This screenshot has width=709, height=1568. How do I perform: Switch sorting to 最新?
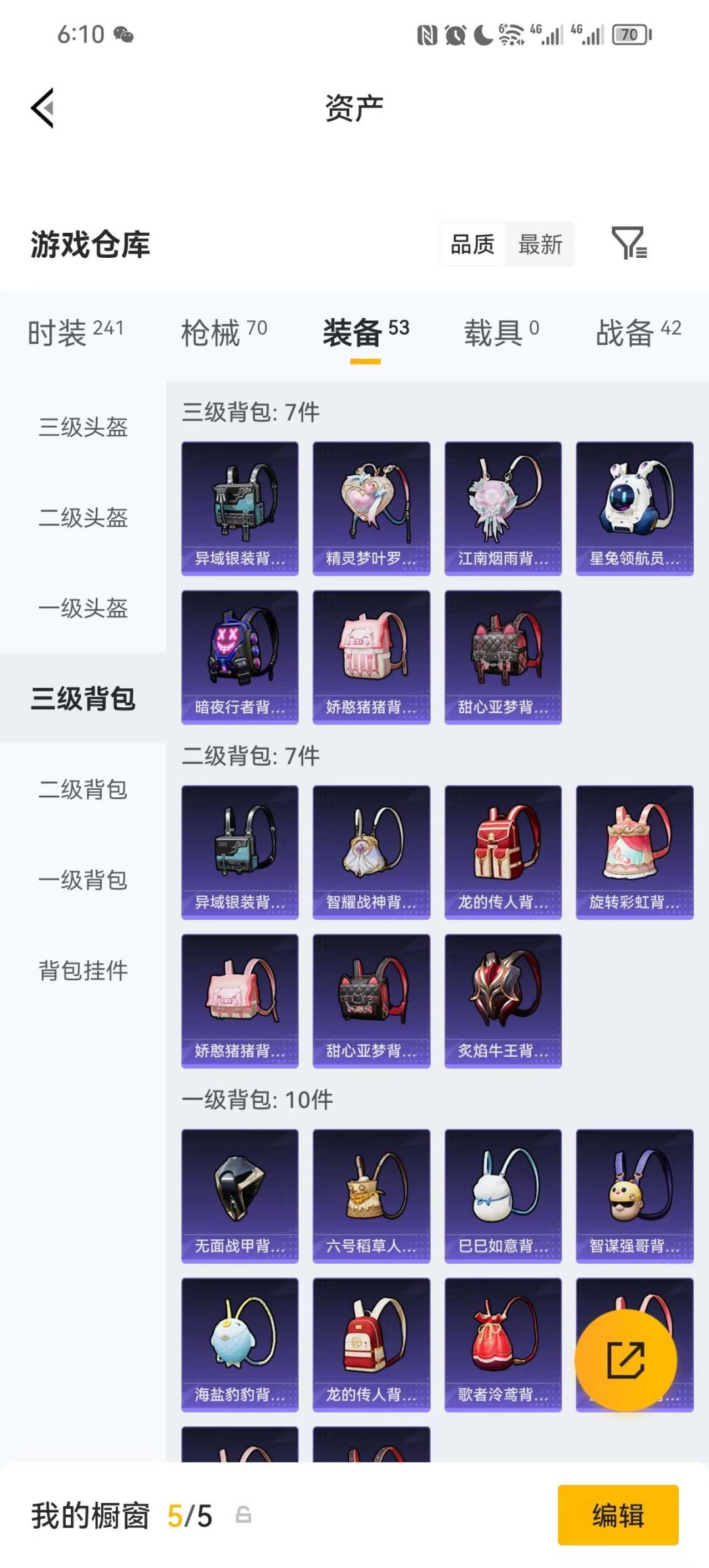pyautogui.click(x=540, y=245)
